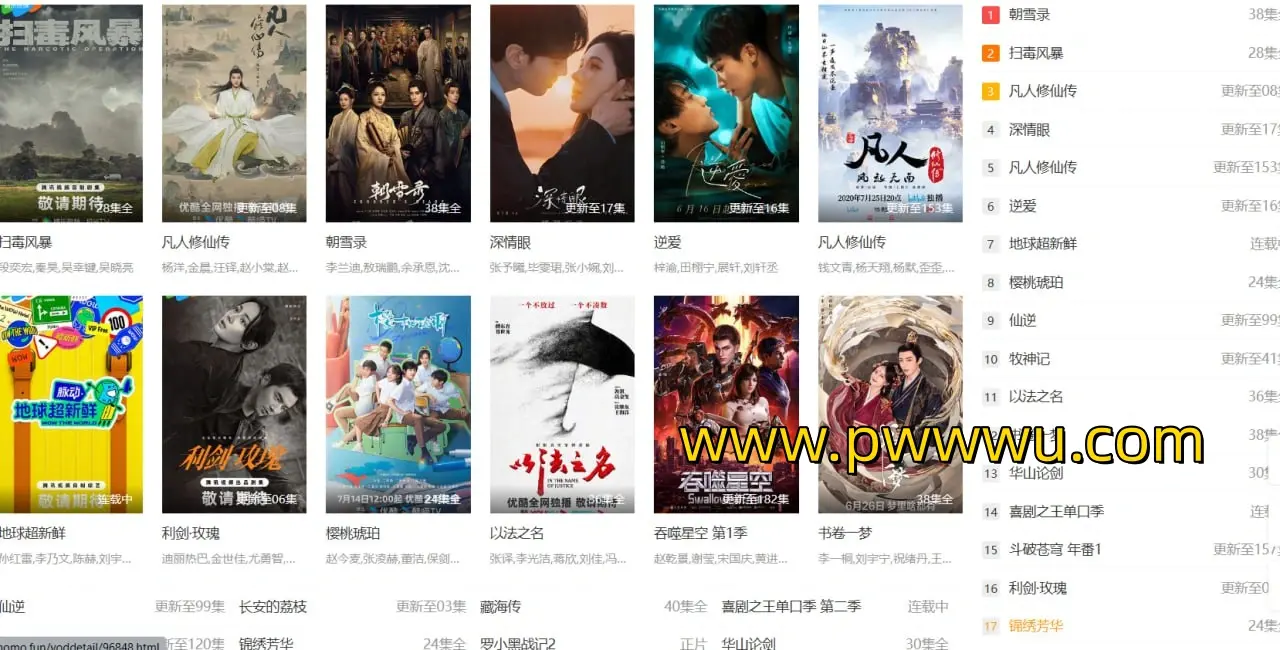Open the 长安的荔枝 list entry
1280x650 pixels.
[273, 606]
